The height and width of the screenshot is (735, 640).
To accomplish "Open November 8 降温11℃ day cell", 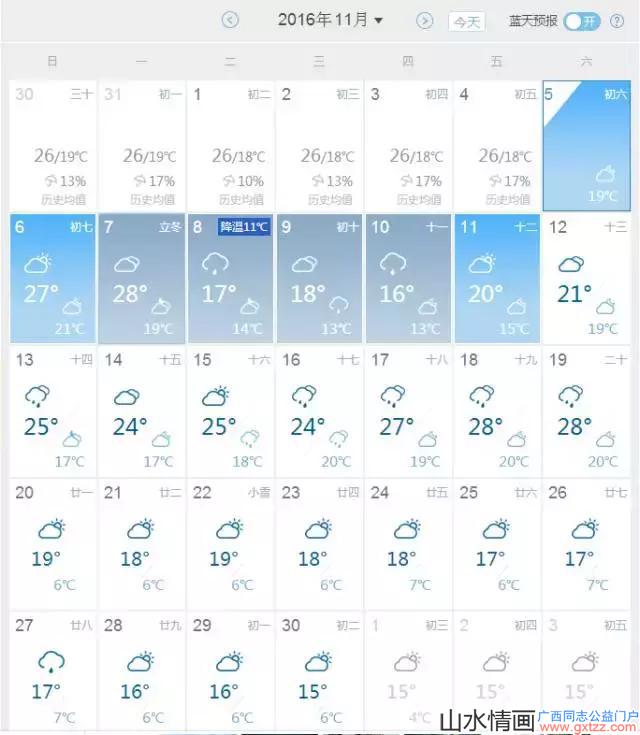I will [231, 277].
